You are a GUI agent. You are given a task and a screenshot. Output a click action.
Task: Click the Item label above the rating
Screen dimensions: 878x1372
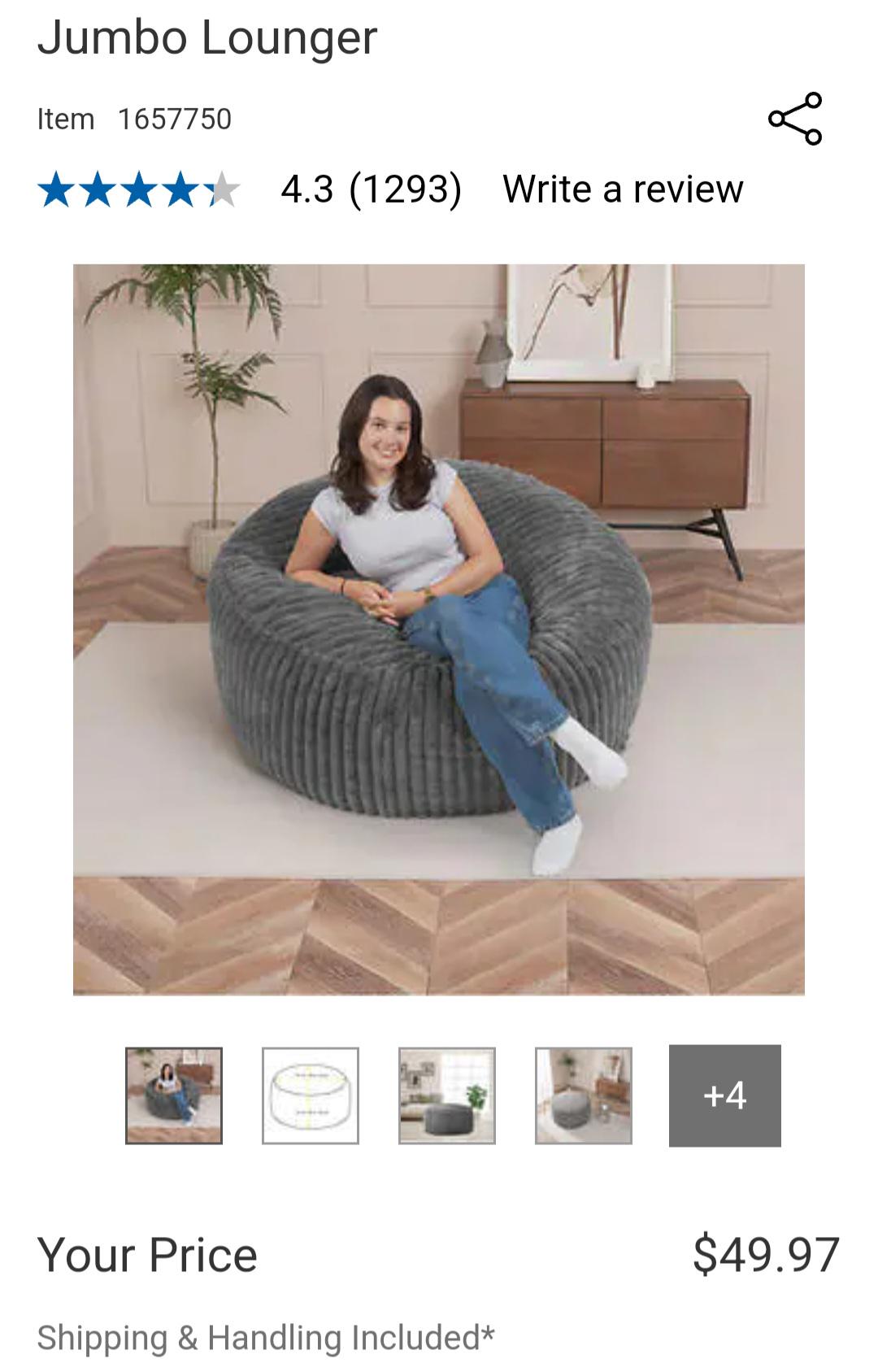pyautogui.click(x=65, y=119)
